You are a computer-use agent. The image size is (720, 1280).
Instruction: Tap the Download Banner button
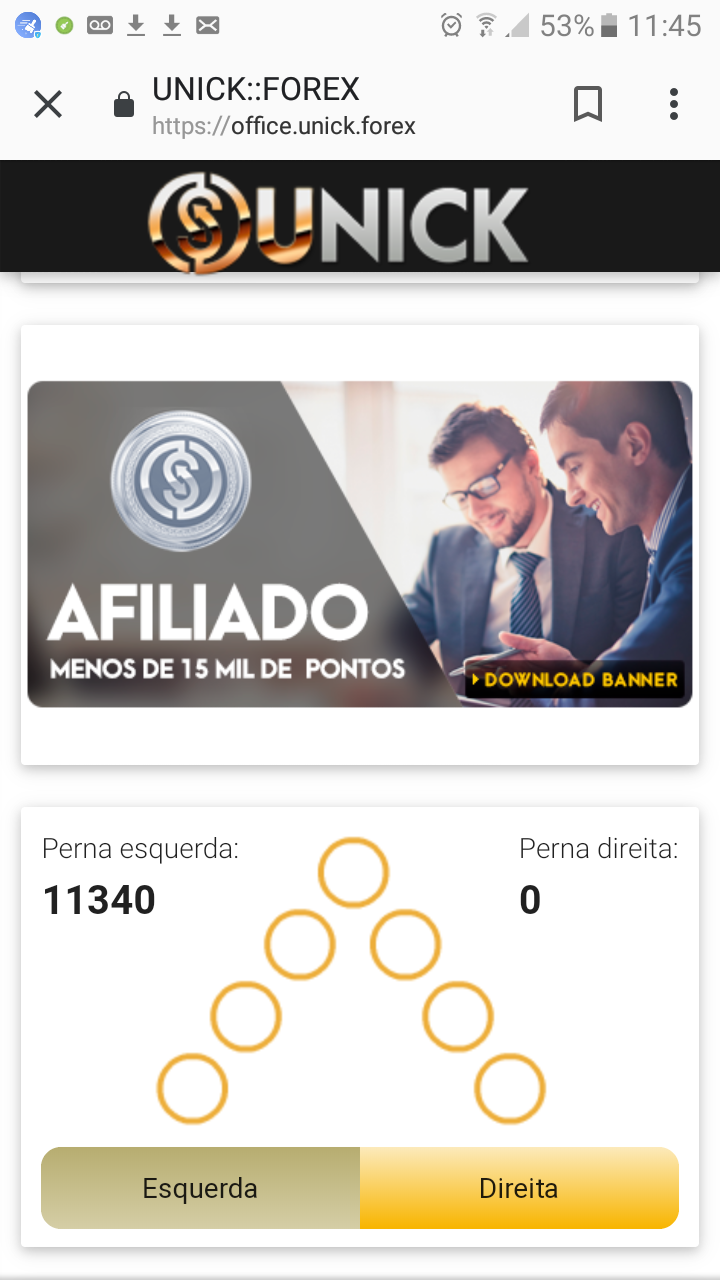coord(575,680)
